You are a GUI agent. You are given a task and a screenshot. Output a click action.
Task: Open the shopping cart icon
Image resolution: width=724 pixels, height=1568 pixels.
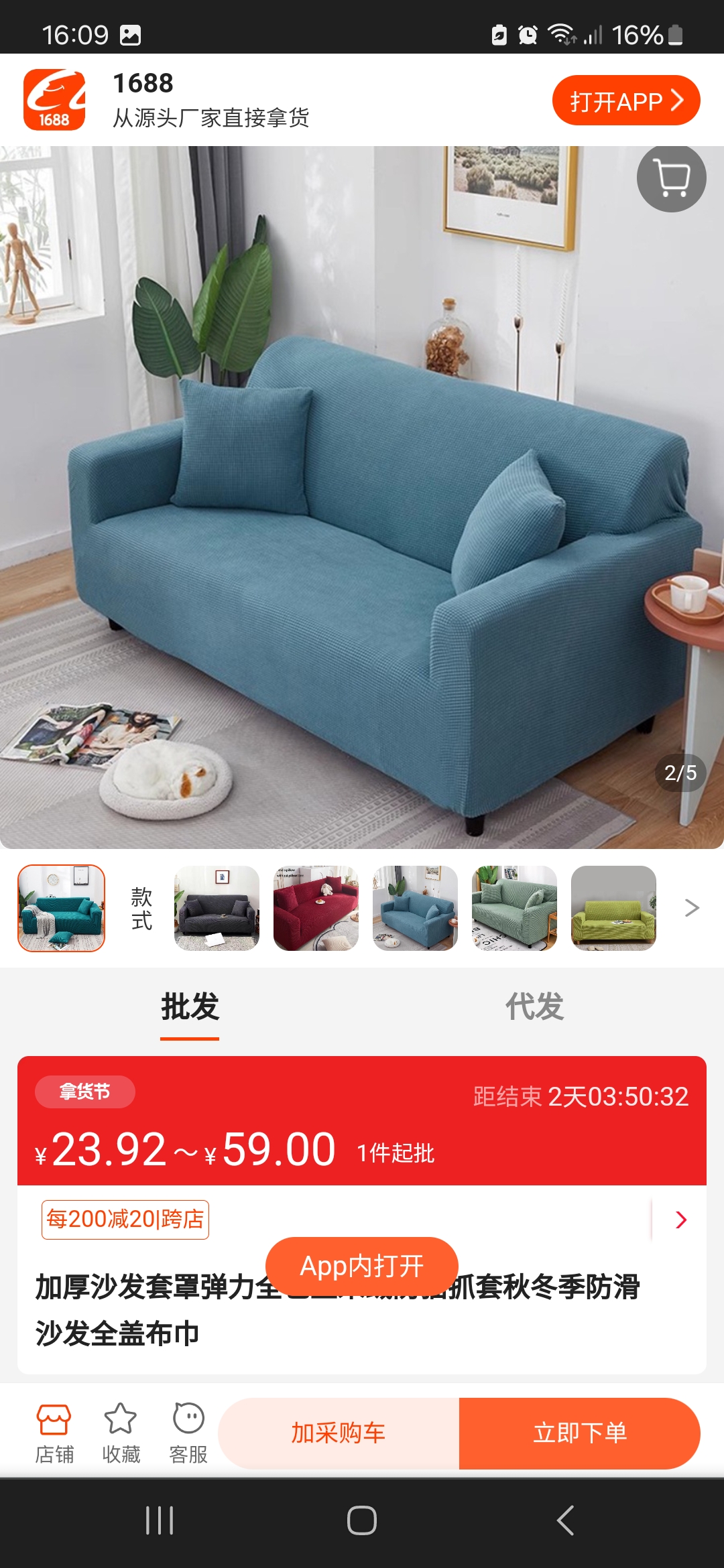(671, 178)
